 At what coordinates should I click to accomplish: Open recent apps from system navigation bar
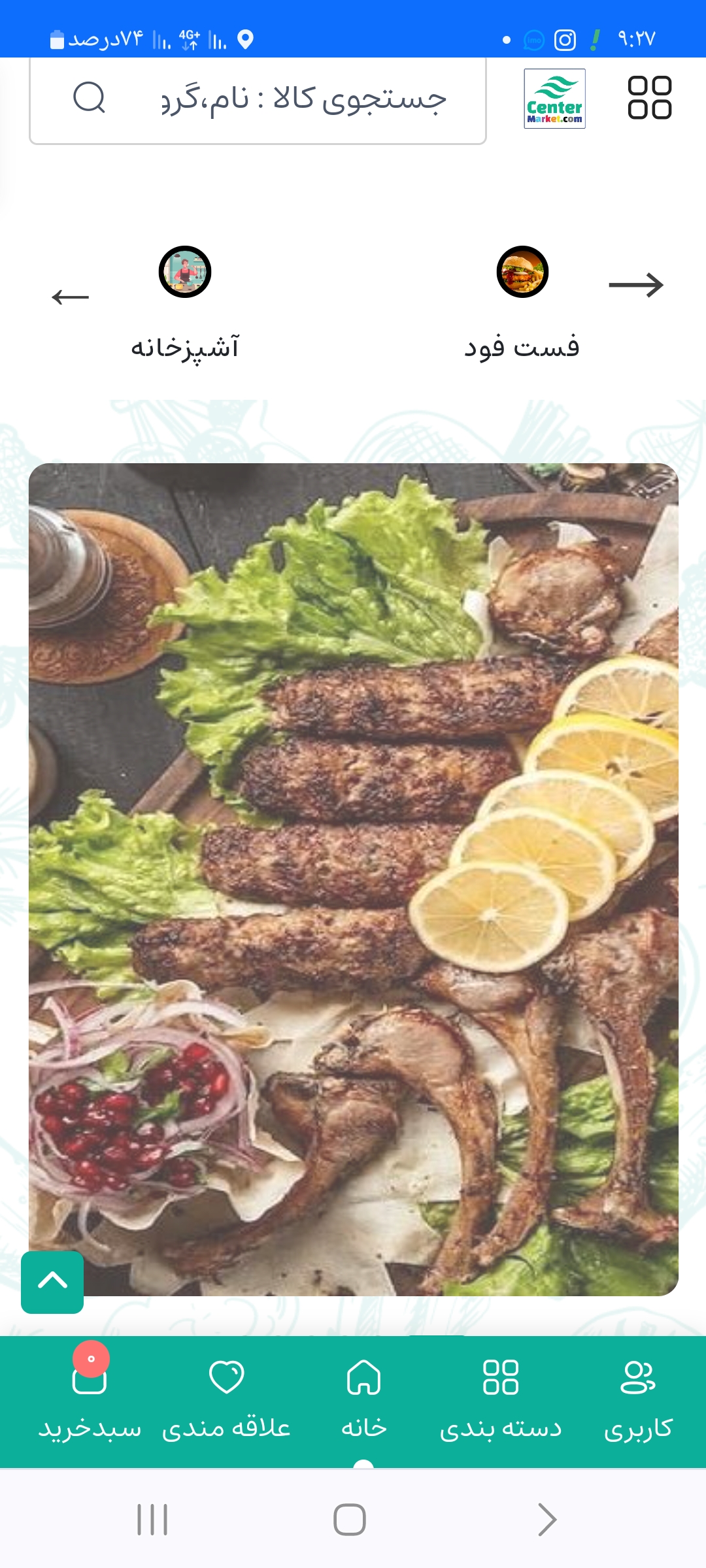(x=152, y=1519)
